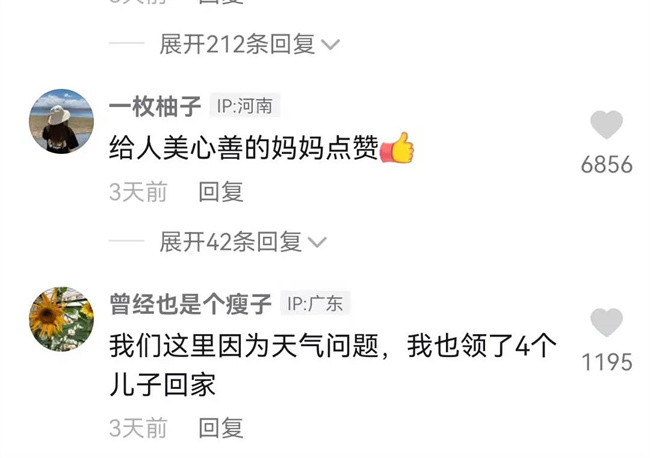Reply to 一枚柚子's comment
Screen dimensions: 650x458
(220, 192)
